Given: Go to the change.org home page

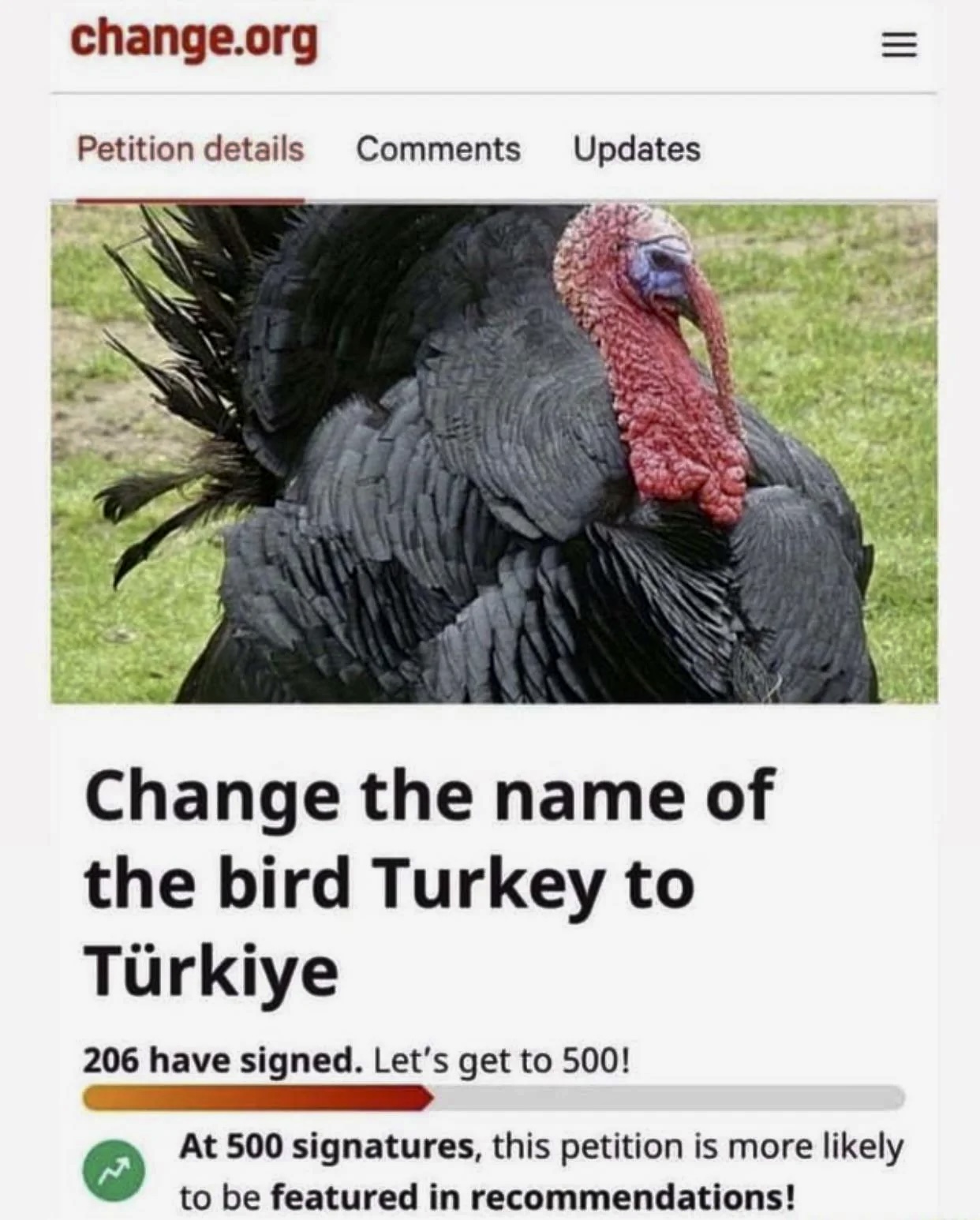Looking at the screenshot, I should [x=194, y=39].
